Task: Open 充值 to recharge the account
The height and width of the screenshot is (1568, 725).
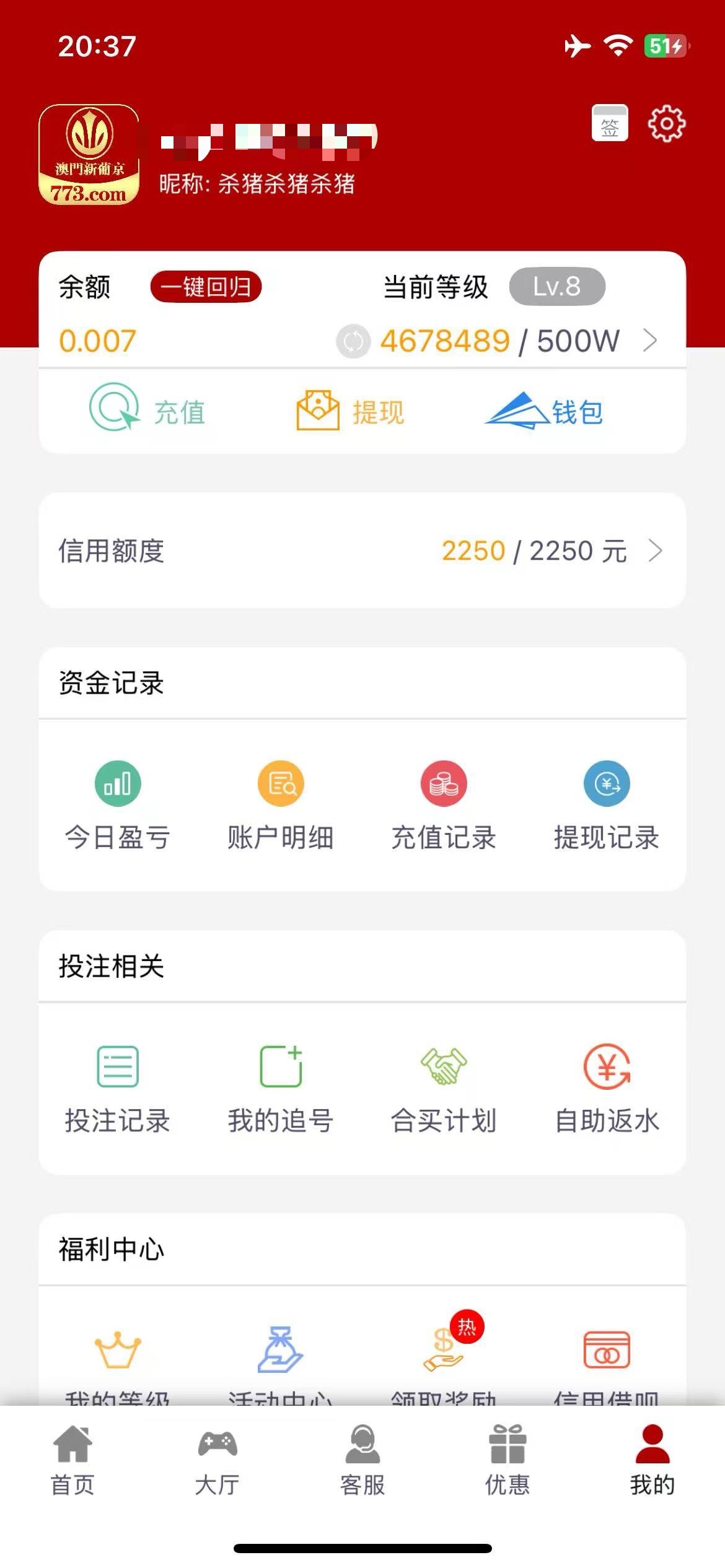Action: [147, 411]
